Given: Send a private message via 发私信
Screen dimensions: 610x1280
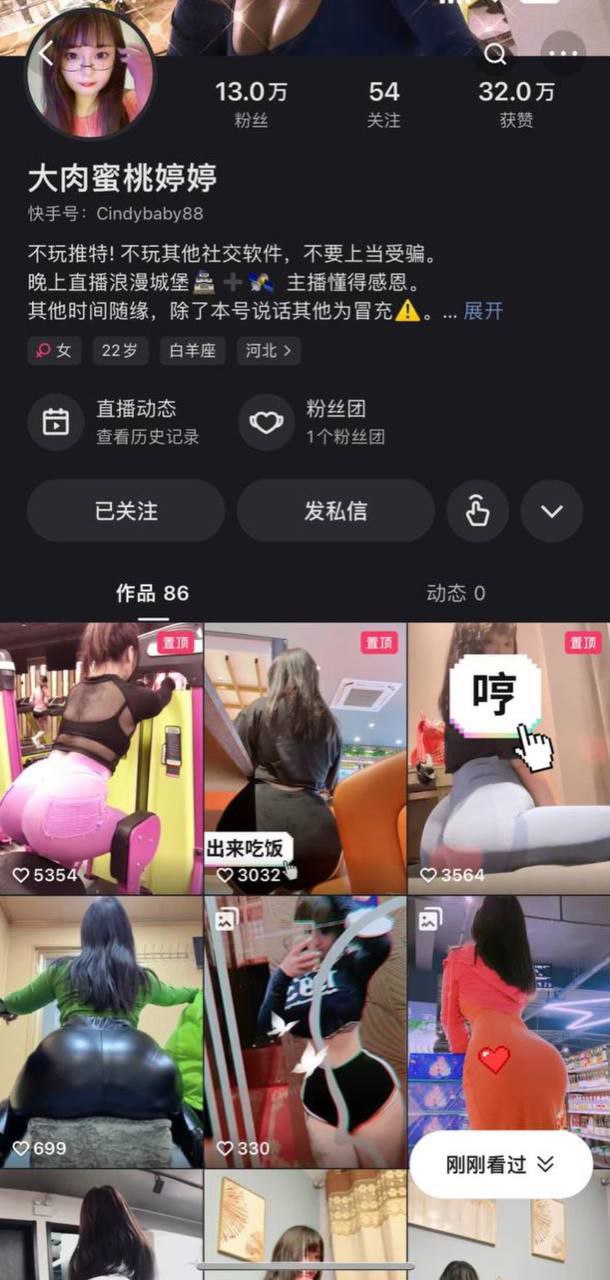Looking at the screenshot, I should (336, 511).
